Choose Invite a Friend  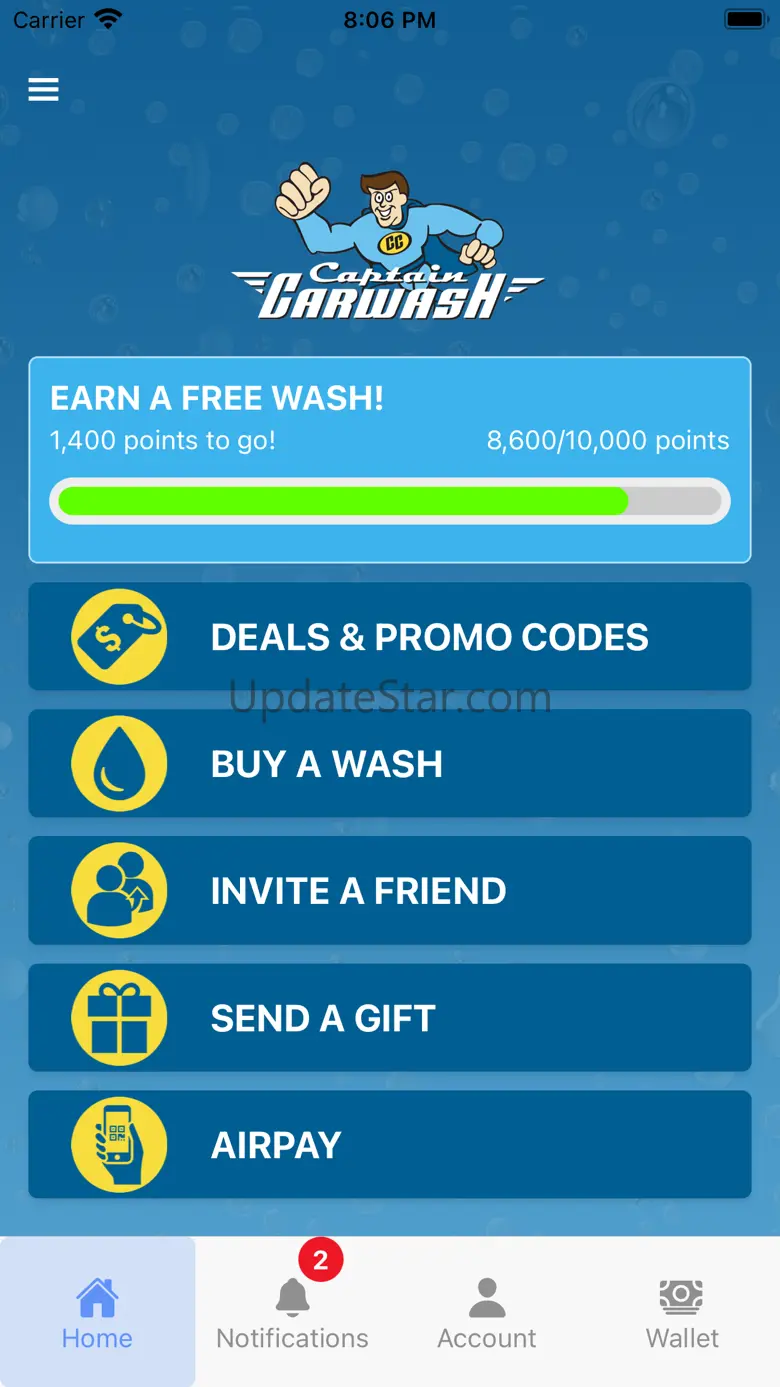pyautogui.click(x=390, y=891)
